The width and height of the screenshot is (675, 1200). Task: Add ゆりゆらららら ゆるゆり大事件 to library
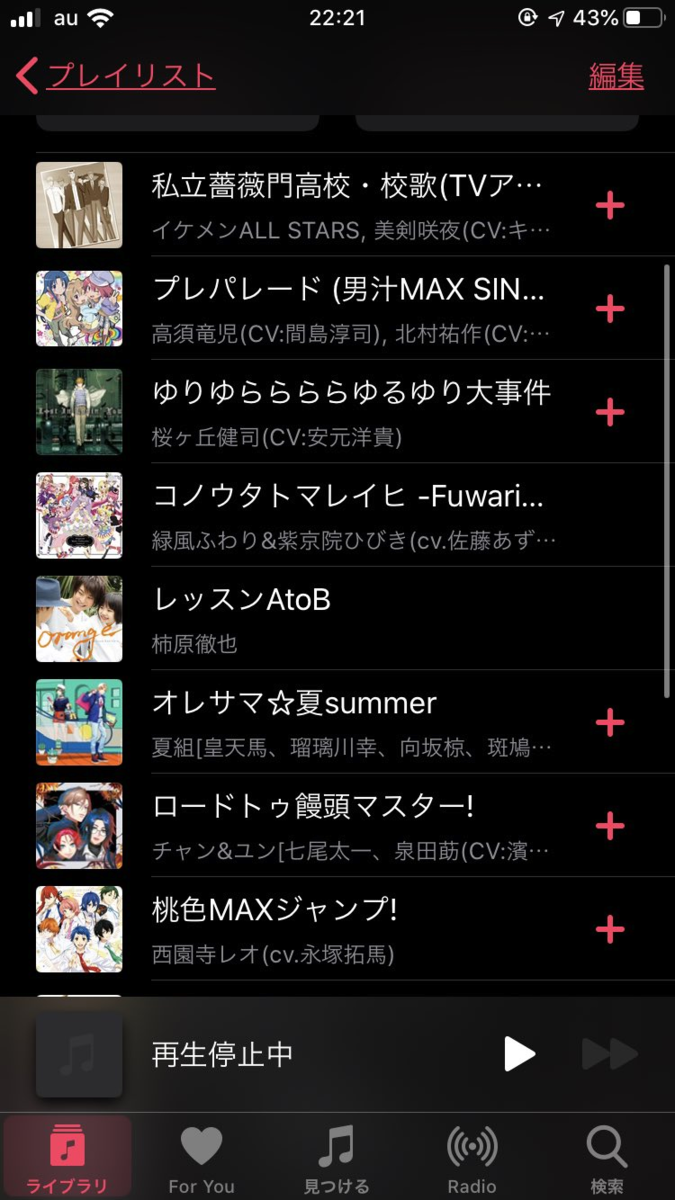click(609, 411)
